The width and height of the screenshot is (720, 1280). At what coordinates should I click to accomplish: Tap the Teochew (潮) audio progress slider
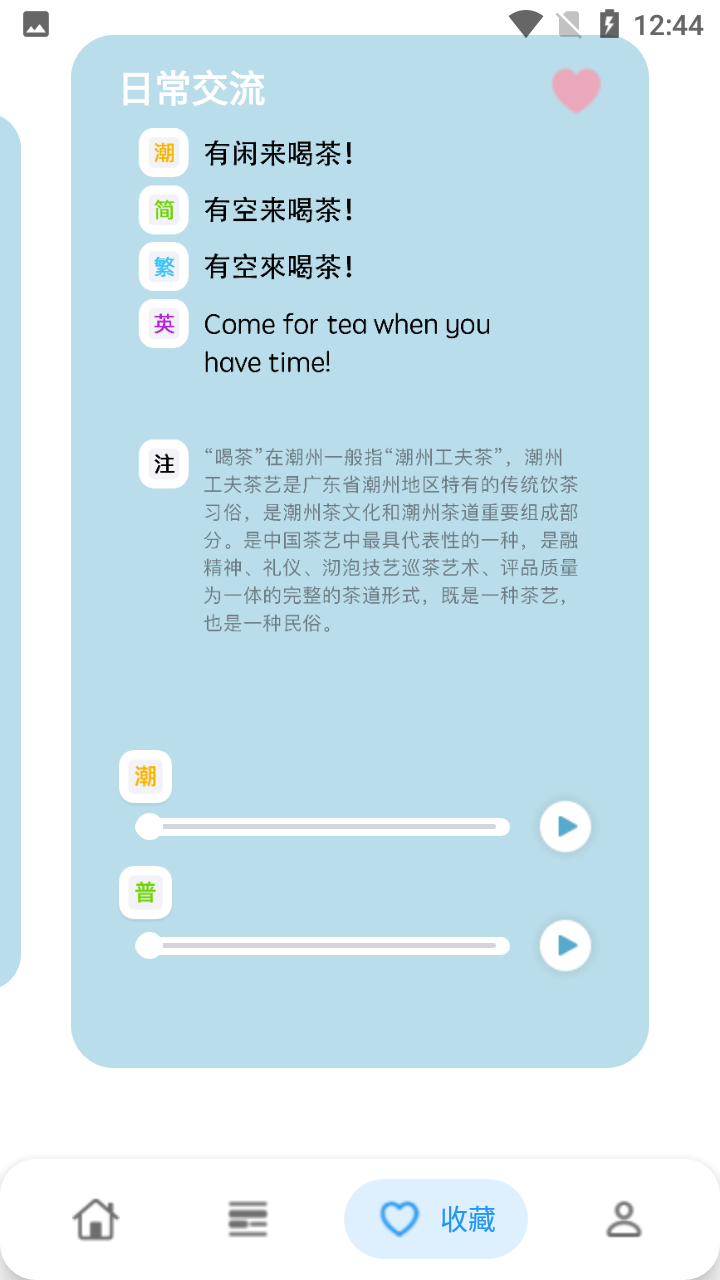point(323,827)
